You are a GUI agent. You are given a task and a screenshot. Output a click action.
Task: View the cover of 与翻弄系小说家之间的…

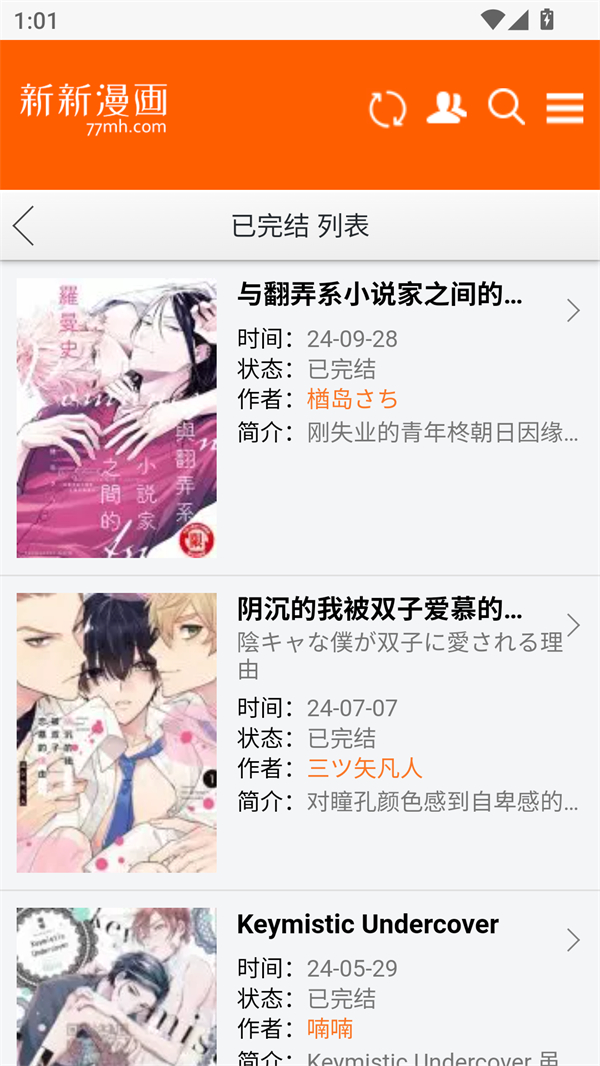click(116, 418)
